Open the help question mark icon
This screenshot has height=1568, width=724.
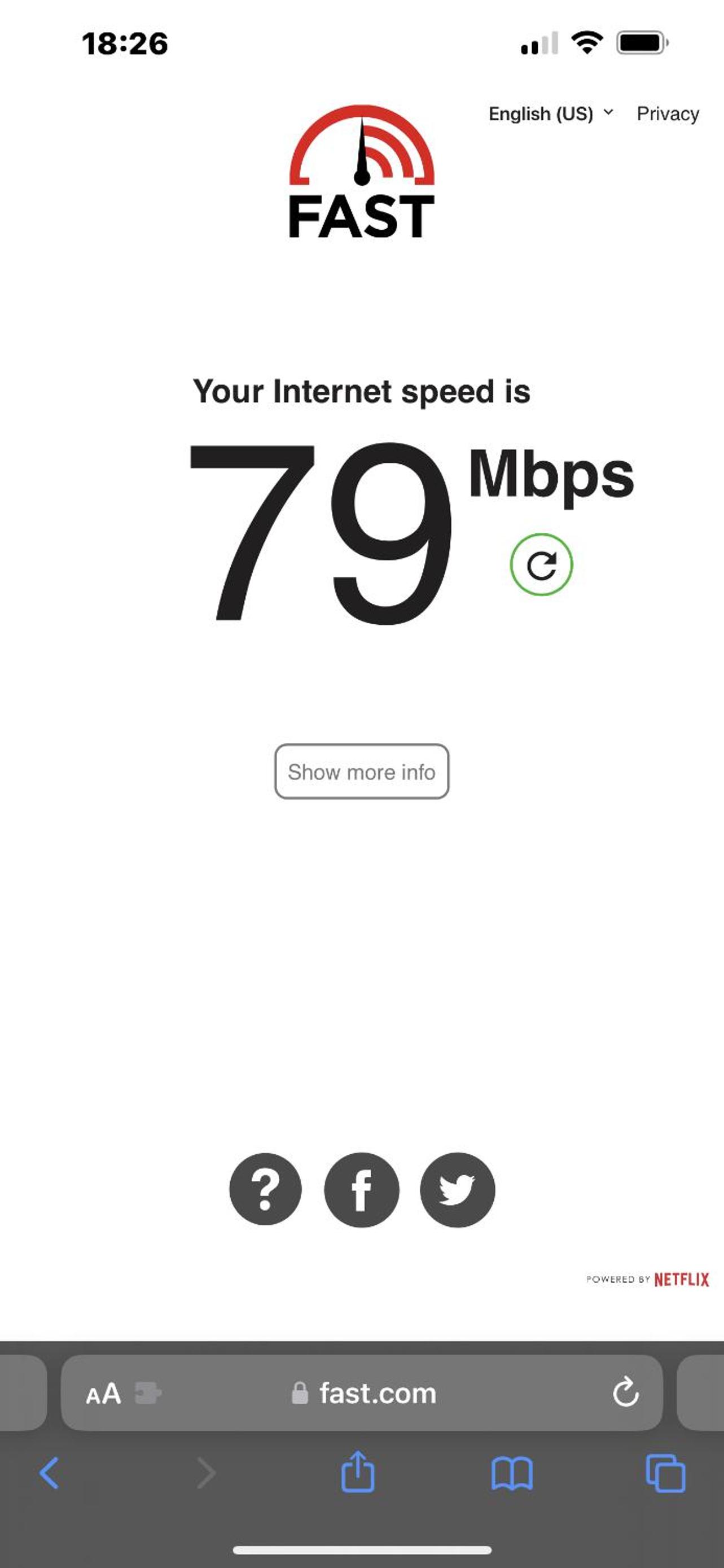pyautogui.click(x=265, y=1189)
